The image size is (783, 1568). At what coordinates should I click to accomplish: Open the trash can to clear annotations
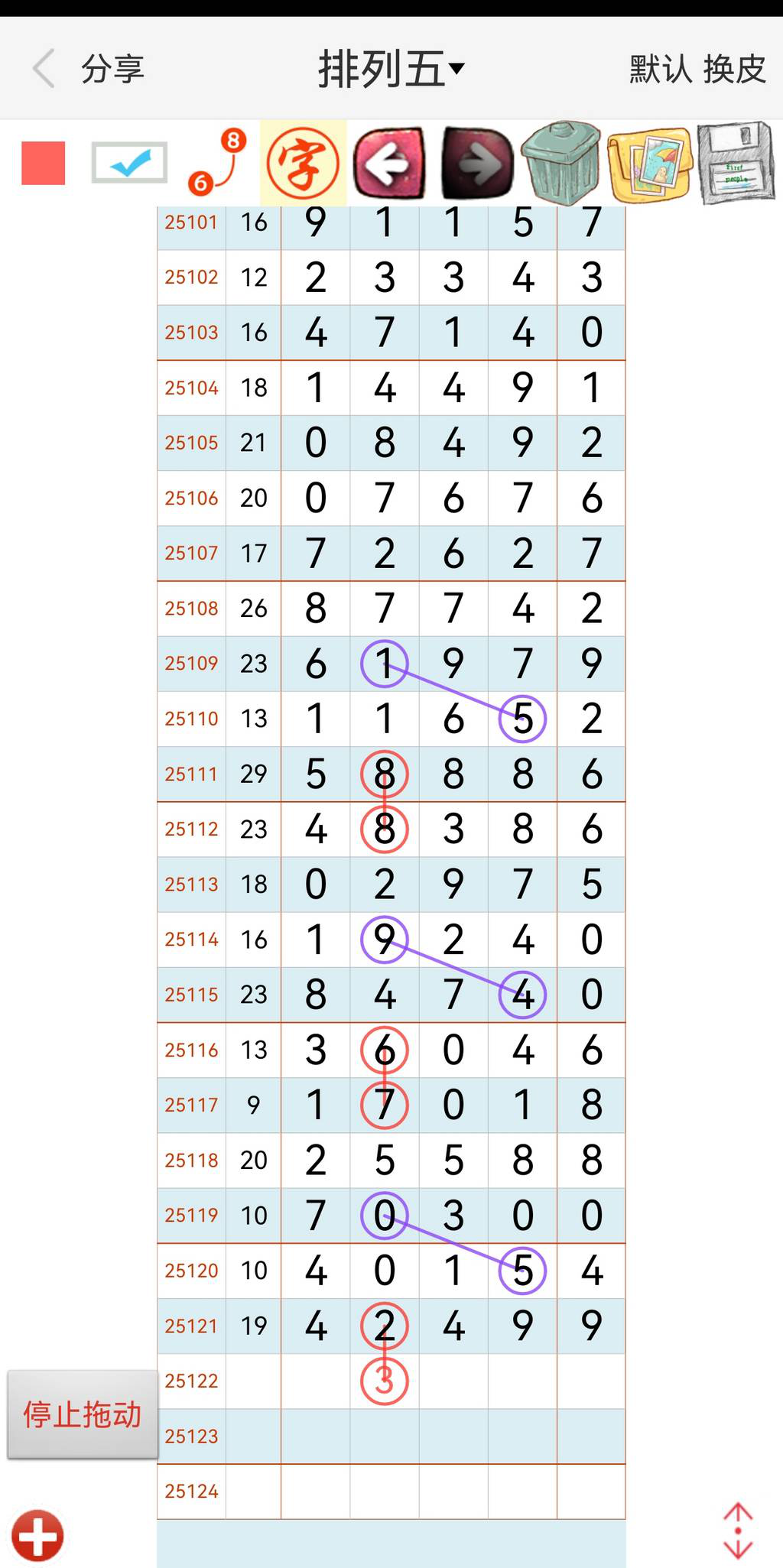[x=560, y=163]
